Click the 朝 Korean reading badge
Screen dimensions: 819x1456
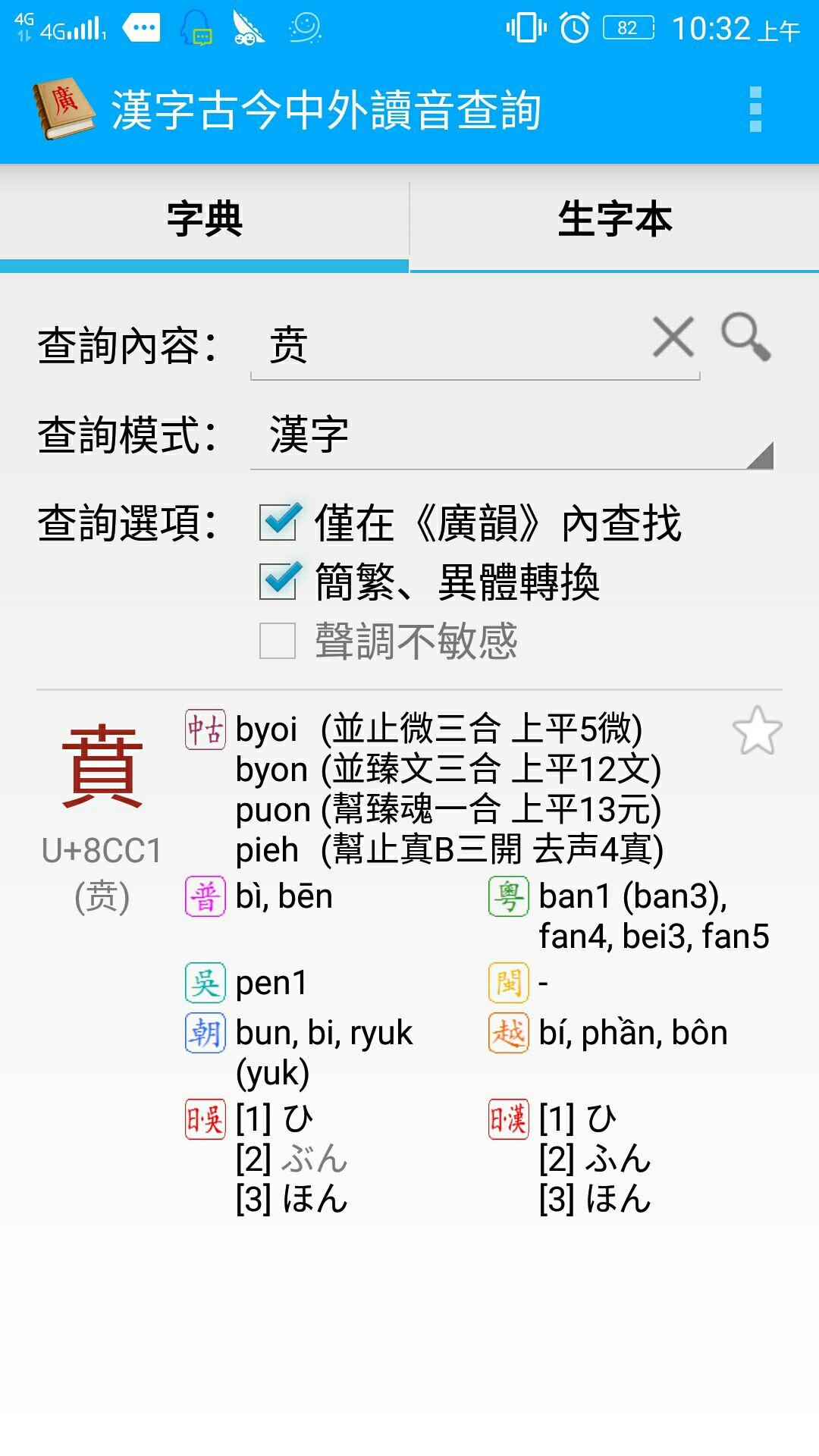click(x=203, y=1031)
